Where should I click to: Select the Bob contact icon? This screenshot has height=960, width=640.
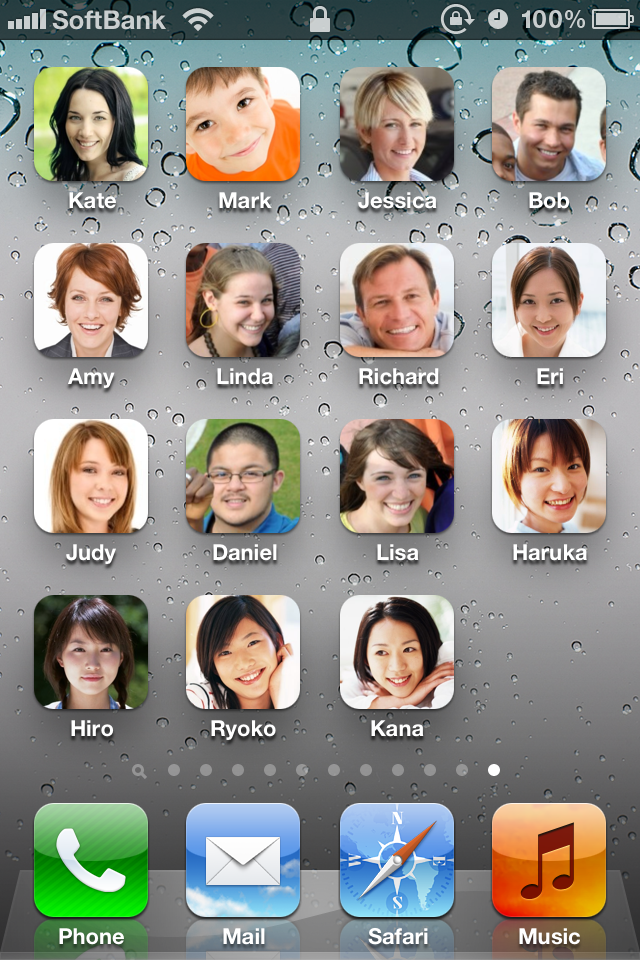(x=549, y=124)
